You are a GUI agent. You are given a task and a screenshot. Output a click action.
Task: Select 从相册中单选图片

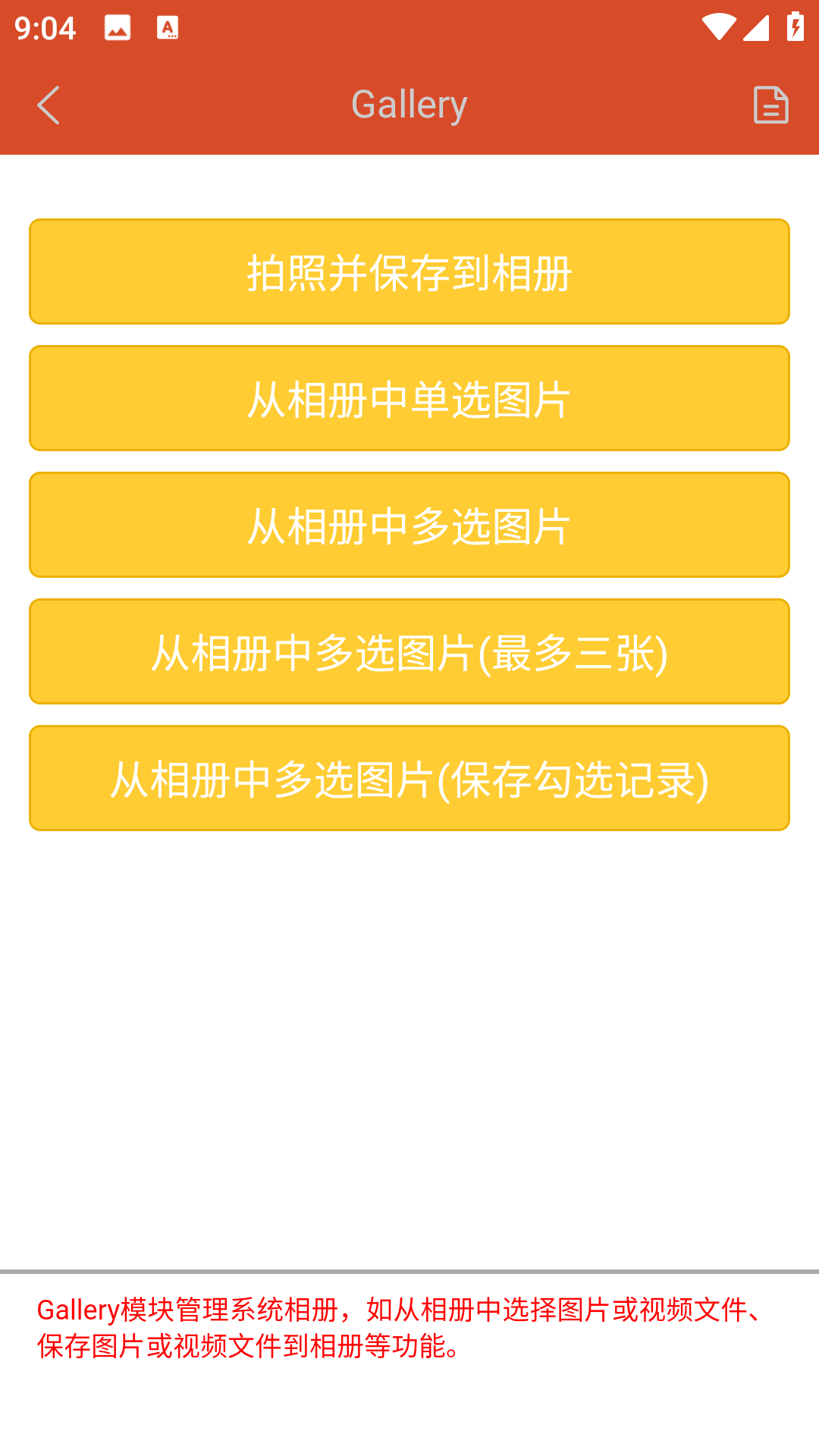[x=409, y=398]
